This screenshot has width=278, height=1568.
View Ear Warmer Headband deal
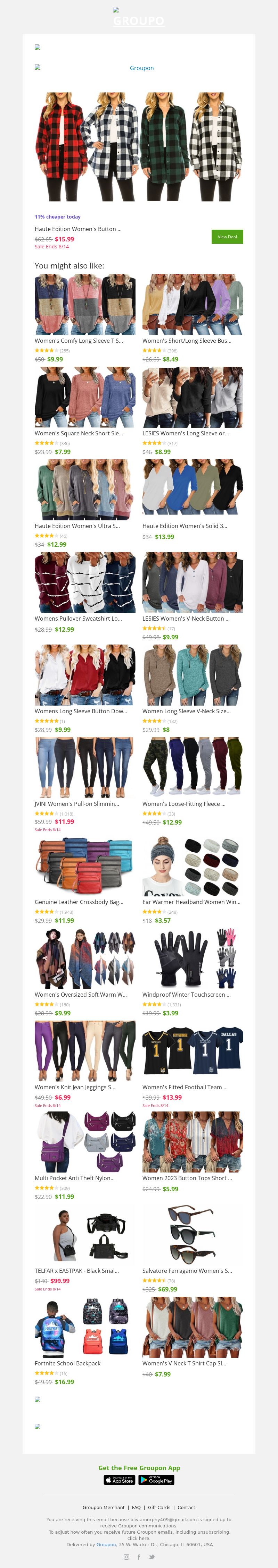[x=193, y=866]
